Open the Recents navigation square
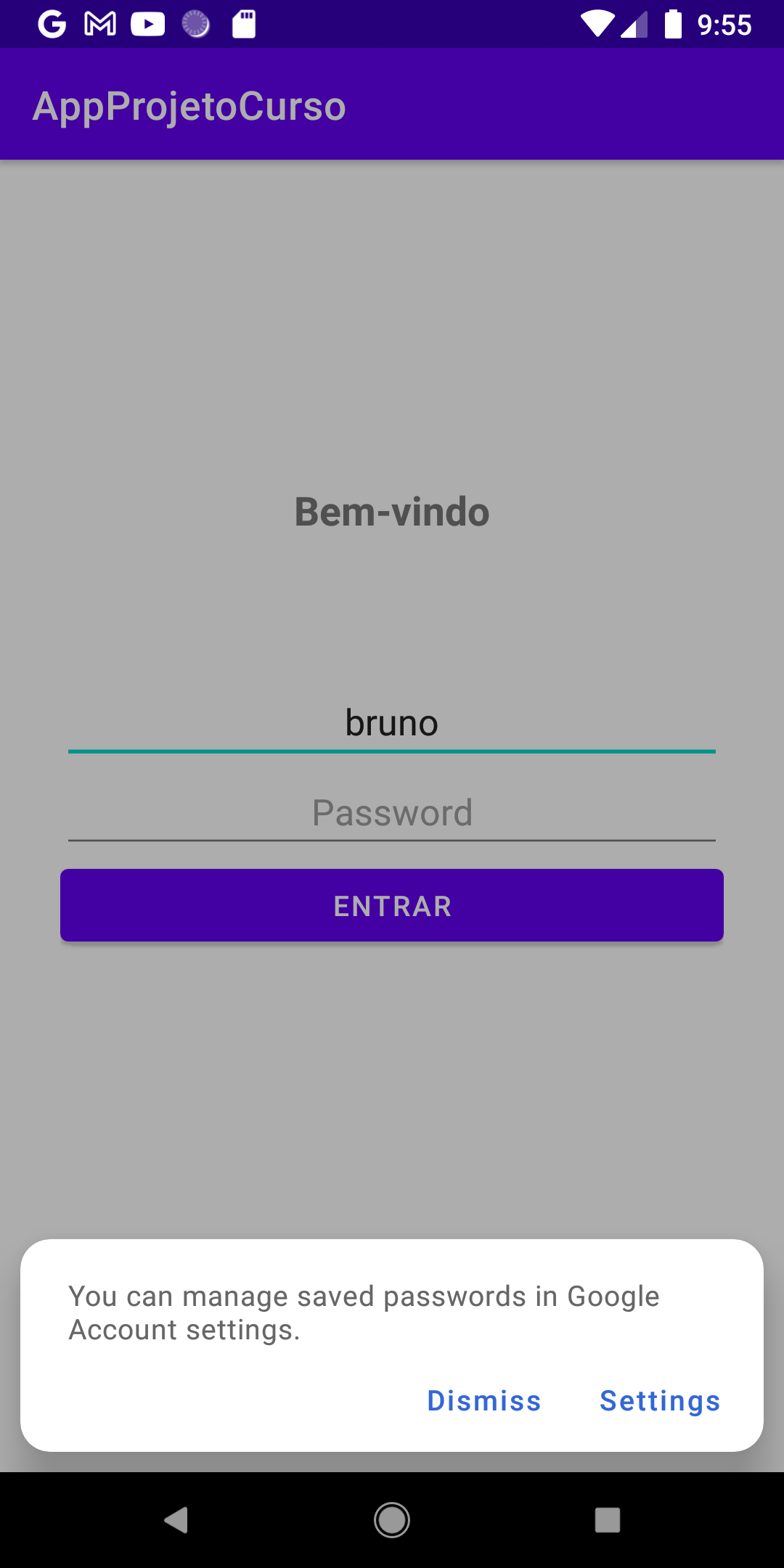Image resolution: width=784 pixels, height=1568 pixels. point(607,1519)
